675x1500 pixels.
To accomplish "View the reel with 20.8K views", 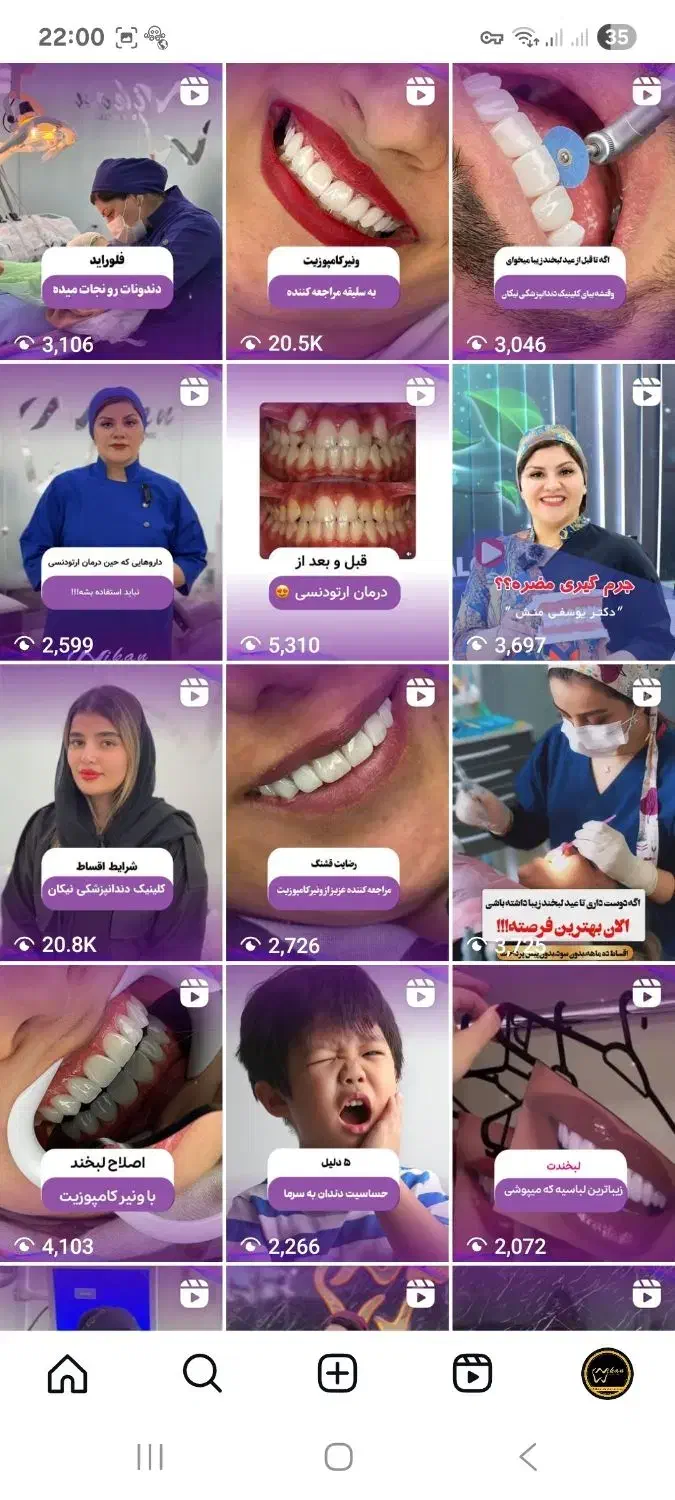I will click(x=111, y=812).
